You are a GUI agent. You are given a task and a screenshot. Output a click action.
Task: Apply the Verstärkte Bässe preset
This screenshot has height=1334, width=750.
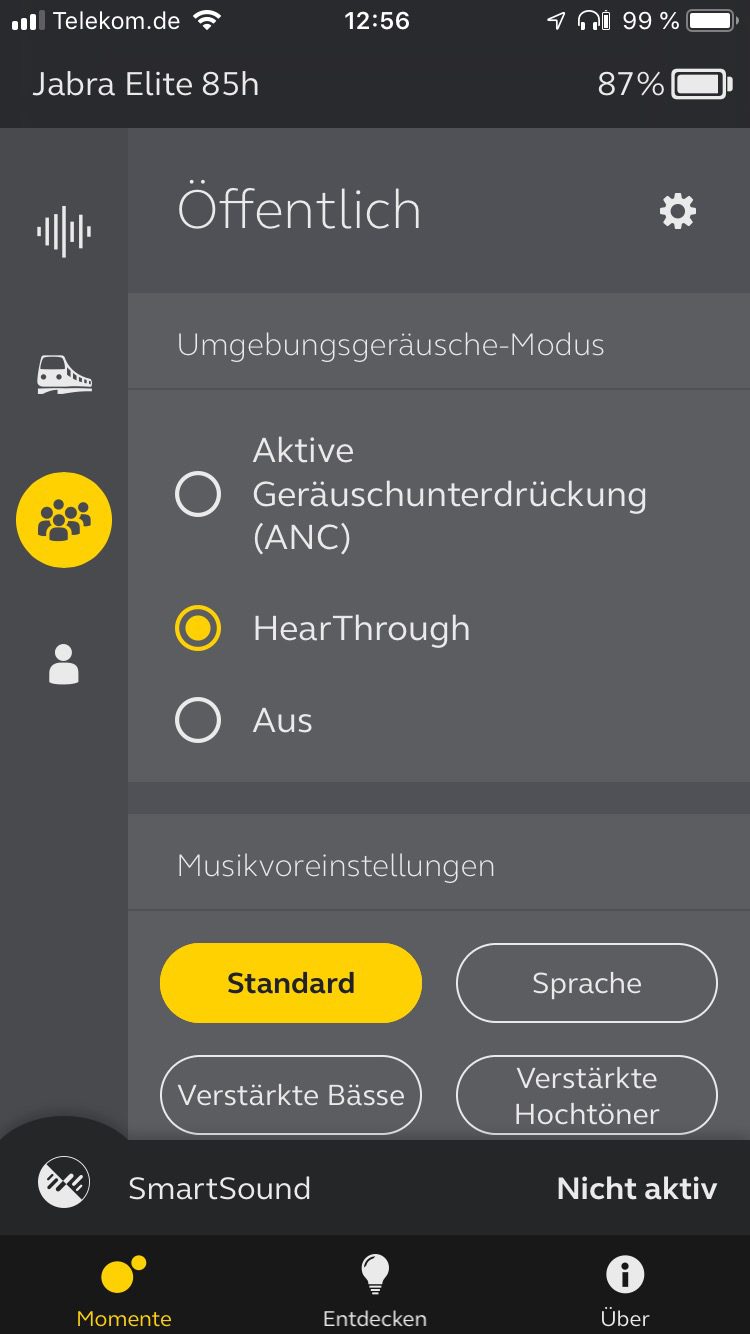coord(291,1095)
